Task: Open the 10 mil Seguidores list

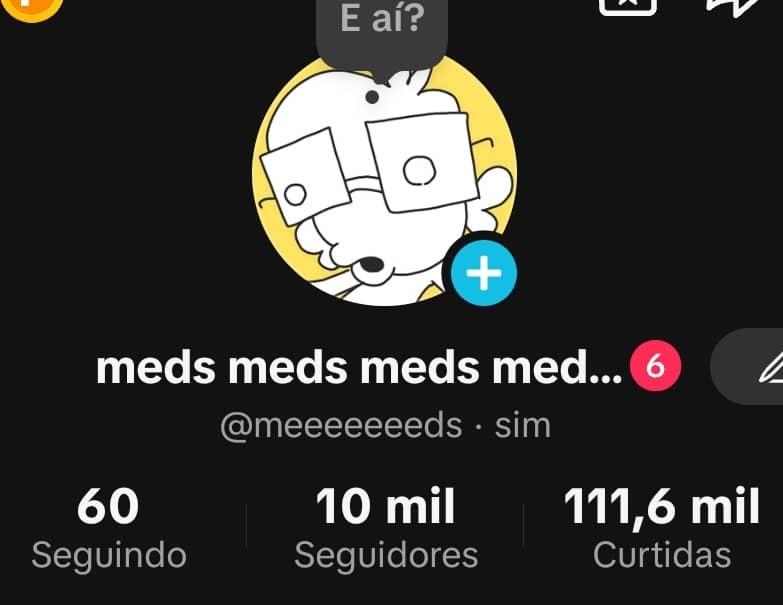Action: (386, 528)
